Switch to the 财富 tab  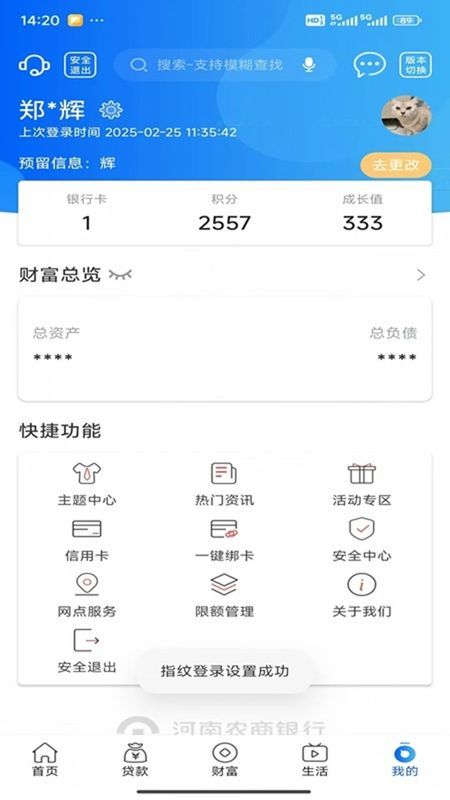225,760
